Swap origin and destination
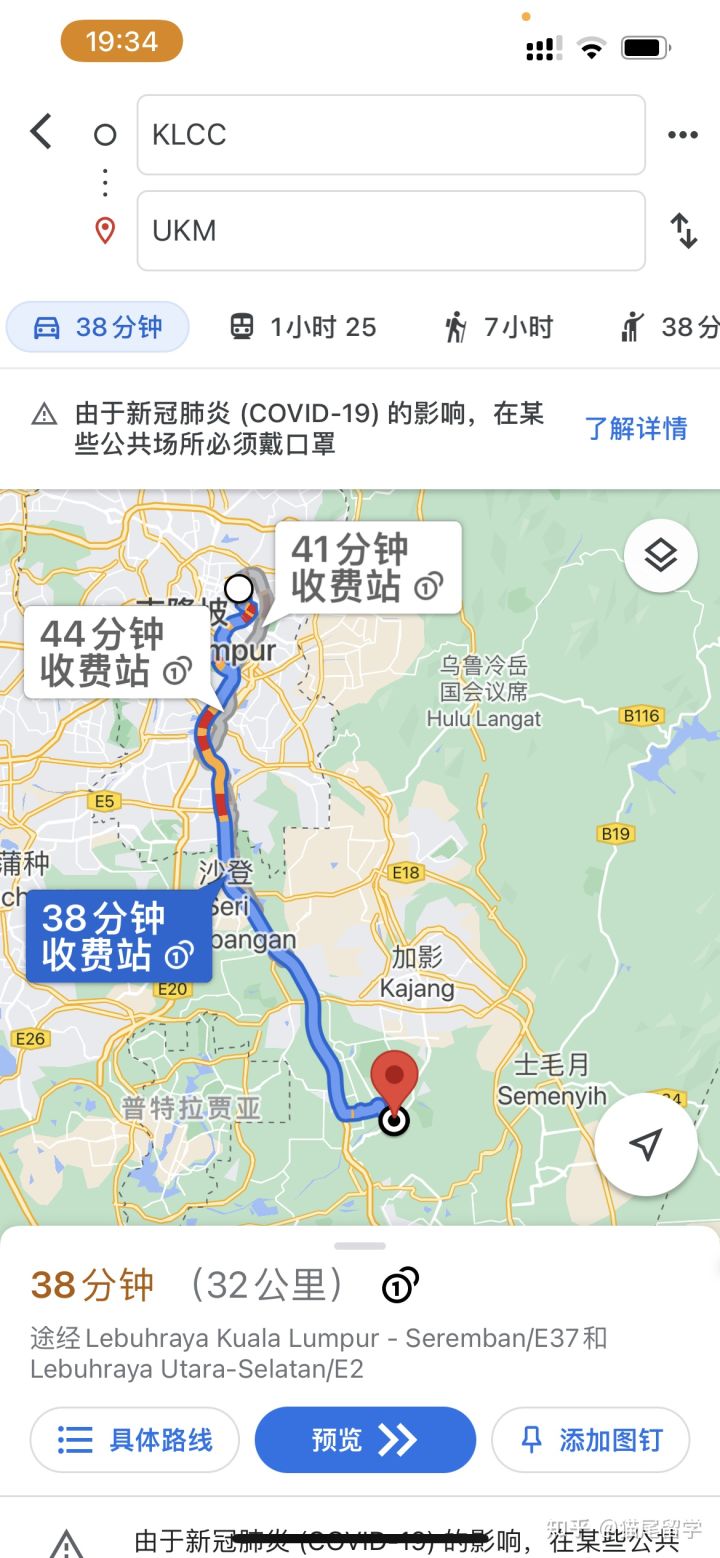The image size is (720, 1558). (684, 231)
